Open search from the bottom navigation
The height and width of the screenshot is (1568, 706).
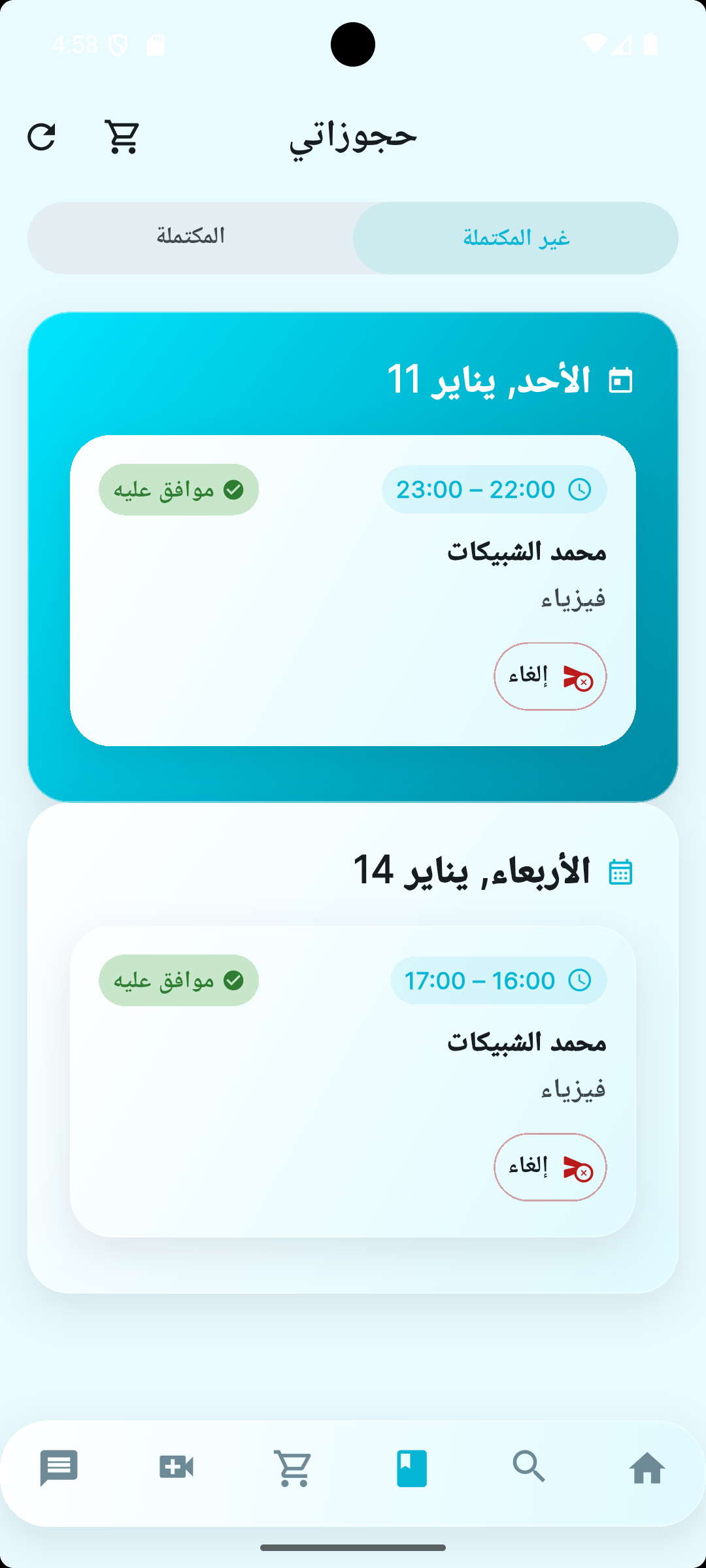[529, 1467]
